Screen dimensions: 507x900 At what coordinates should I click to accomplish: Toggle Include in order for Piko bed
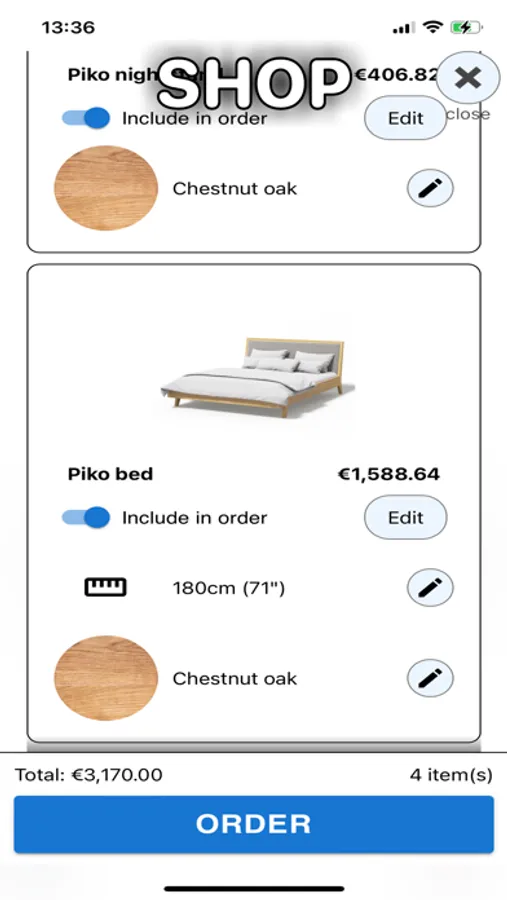point(86,517)
